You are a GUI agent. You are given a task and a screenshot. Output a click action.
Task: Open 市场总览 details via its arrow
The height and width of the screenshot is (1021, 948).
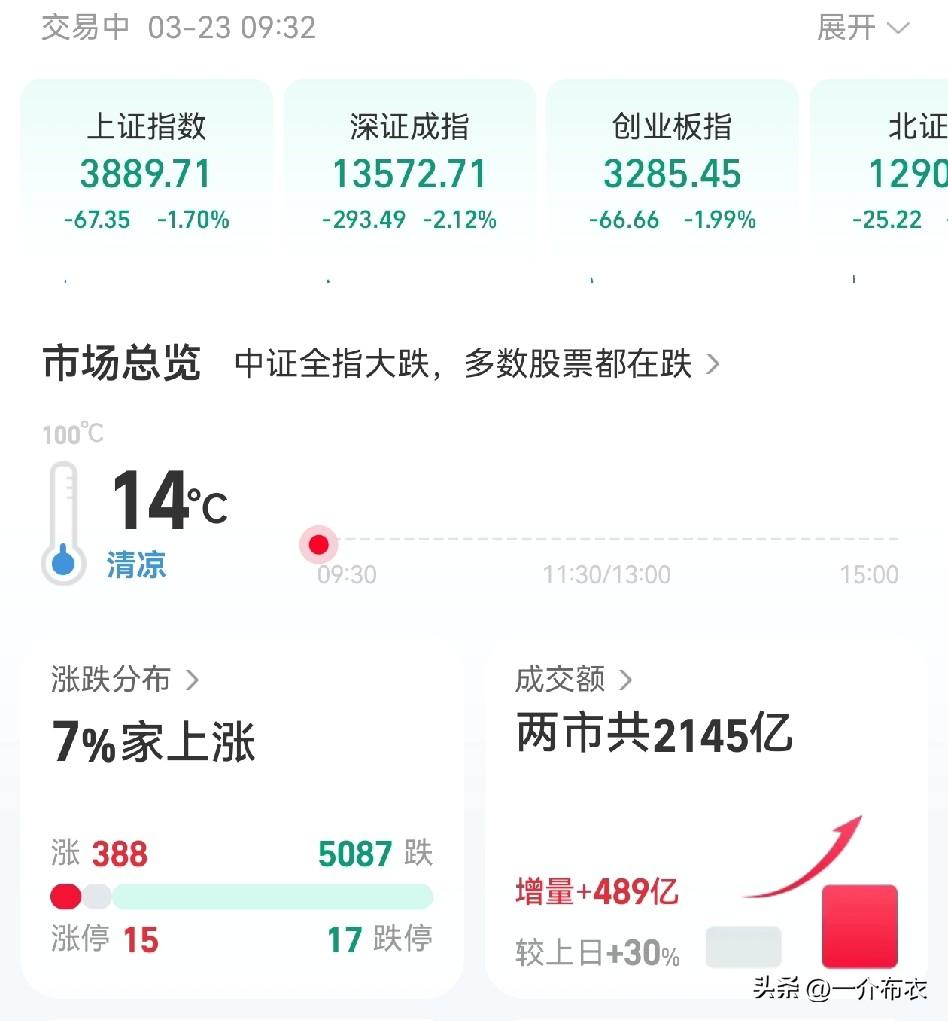pyautogui.click(x=714, y=364)
